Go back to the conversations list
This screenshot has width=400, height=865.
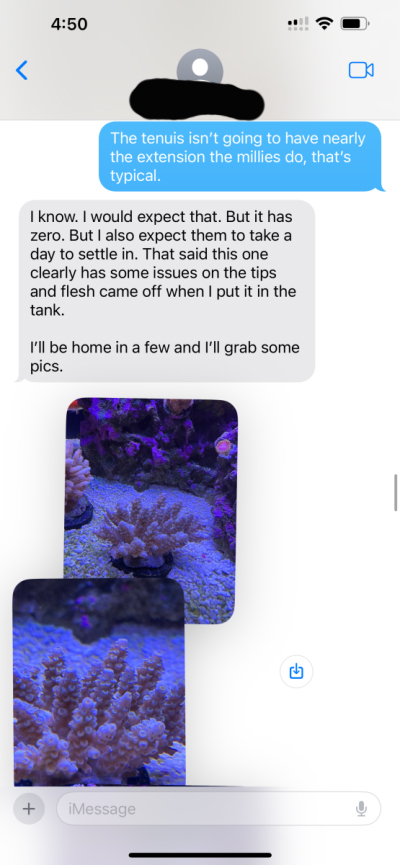[x=22, y=70]
